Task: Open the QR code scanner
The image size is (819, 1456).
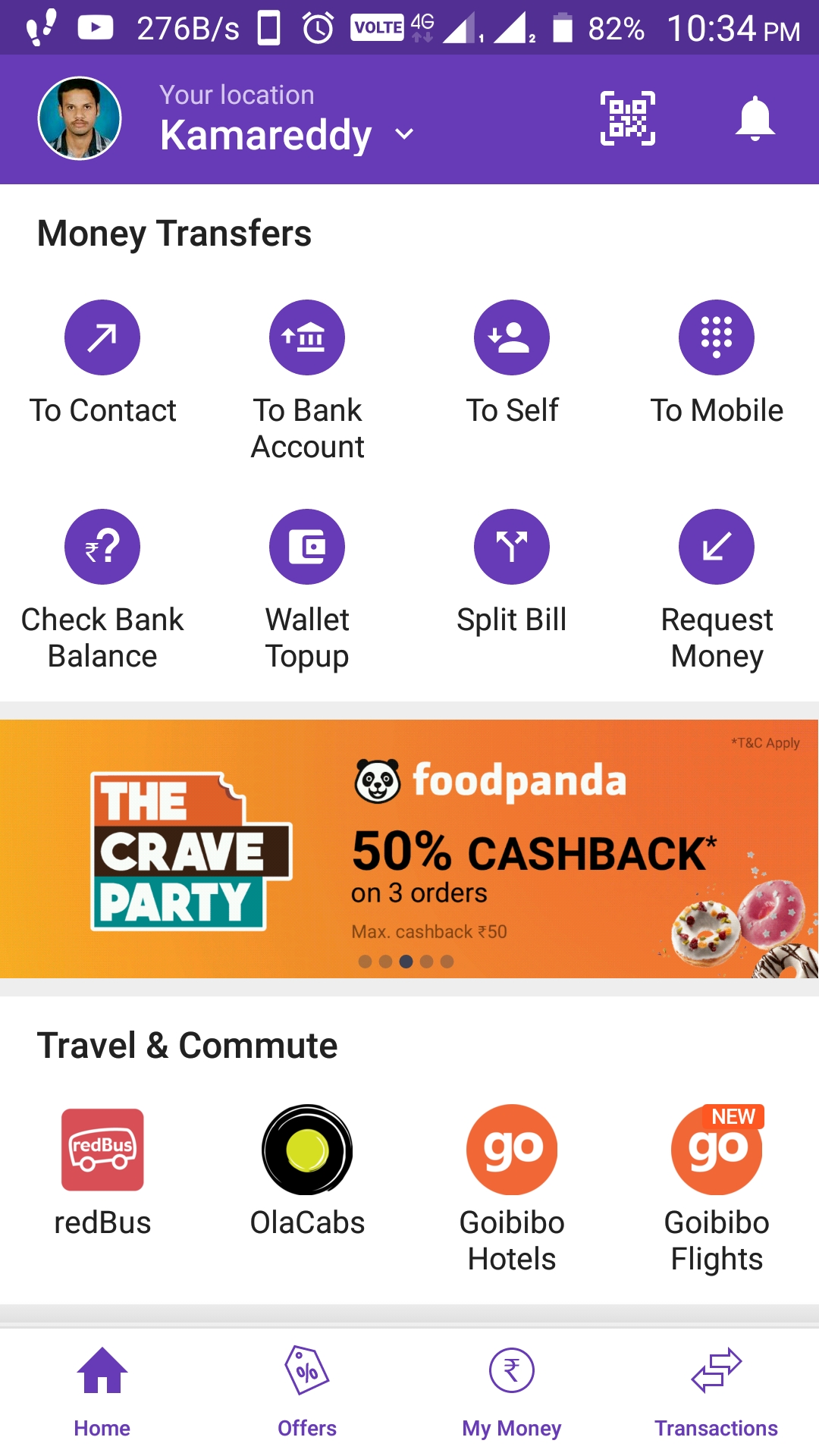Action: pos(627,118)
